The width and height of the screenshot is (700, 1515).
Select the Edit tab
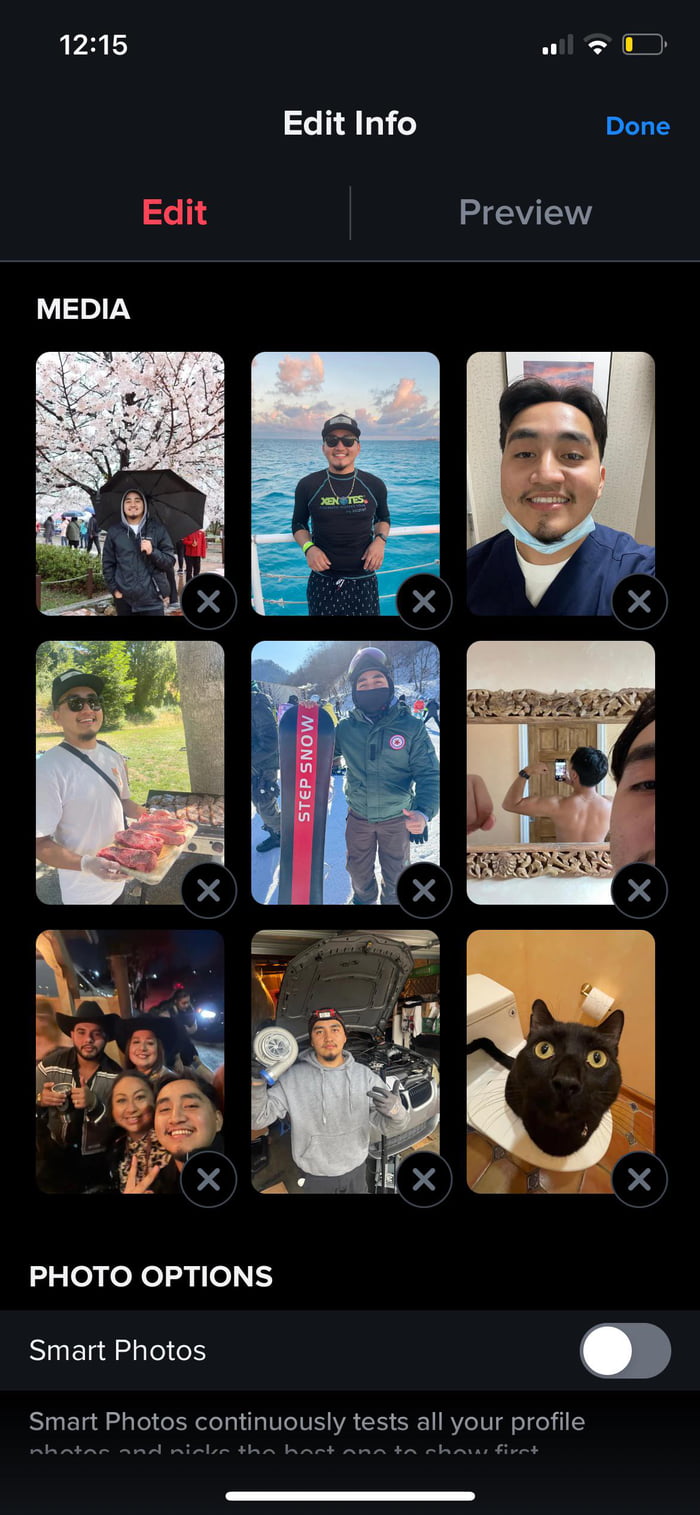174,212
